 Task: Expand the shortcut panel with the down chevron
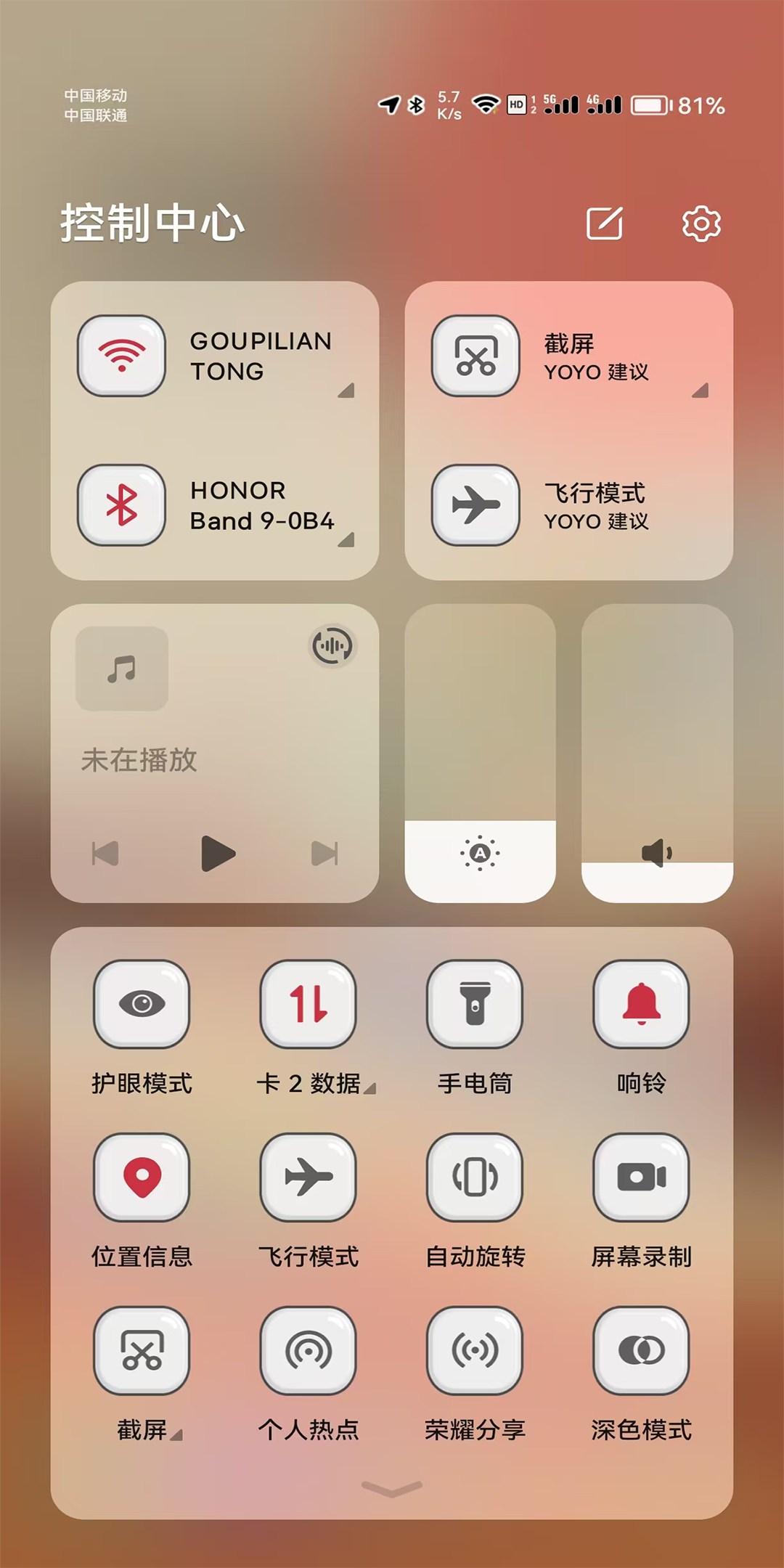[x=392, y=1489]
